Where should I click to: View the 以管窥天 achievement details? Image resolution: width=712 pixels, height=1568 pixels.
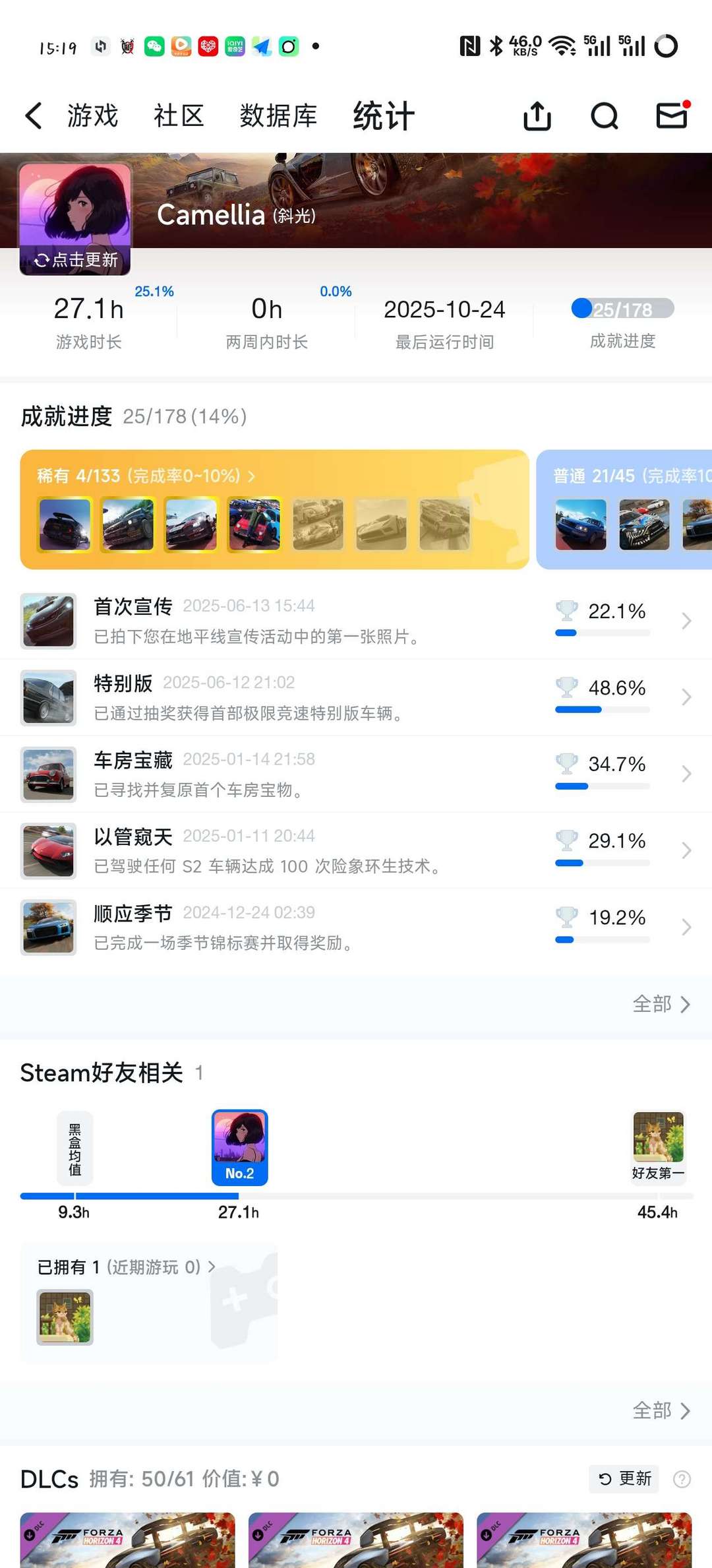click(x=356, y=850)
